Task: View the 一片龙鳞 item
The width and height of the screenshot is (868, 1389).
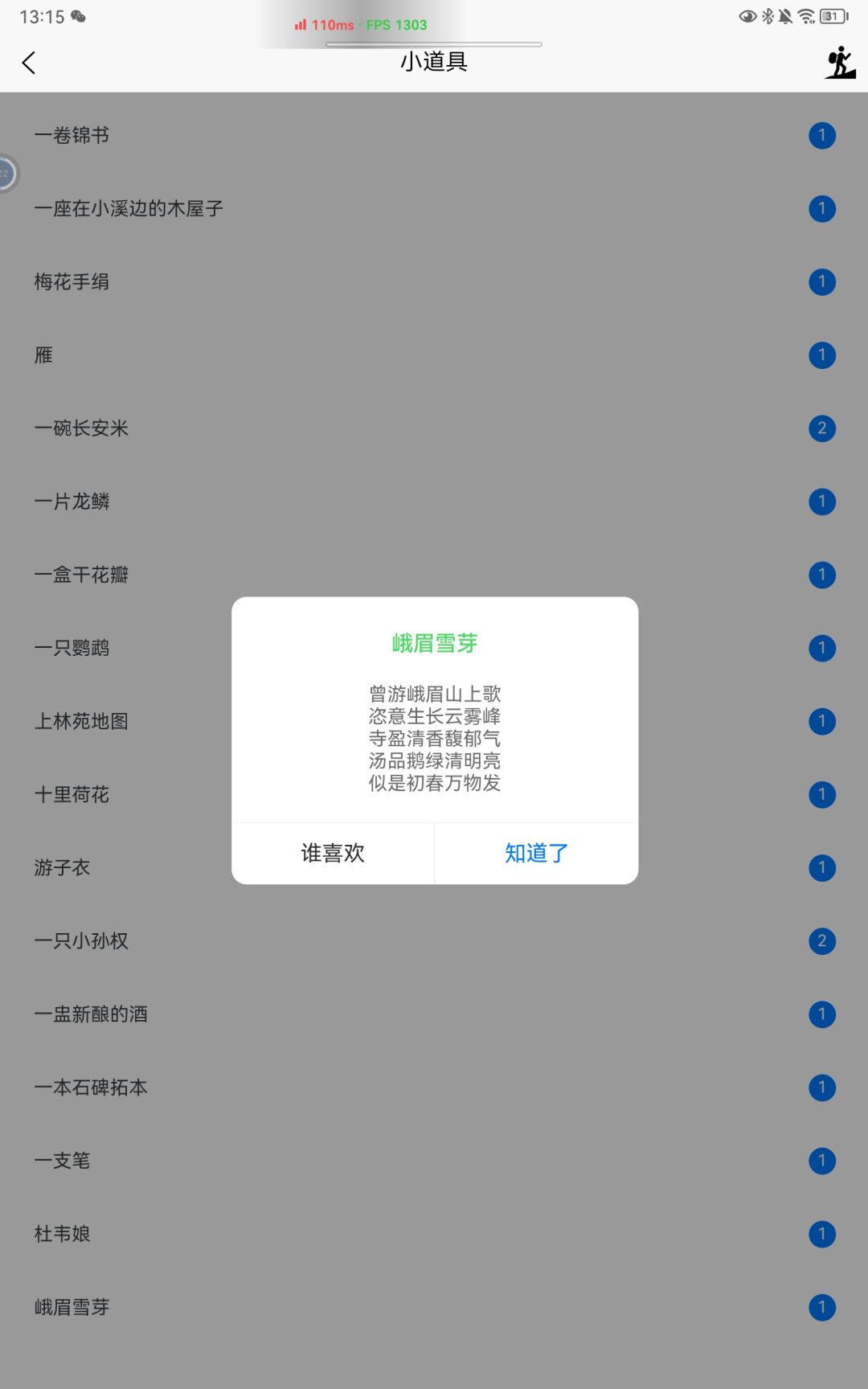Action: (434, 502)
